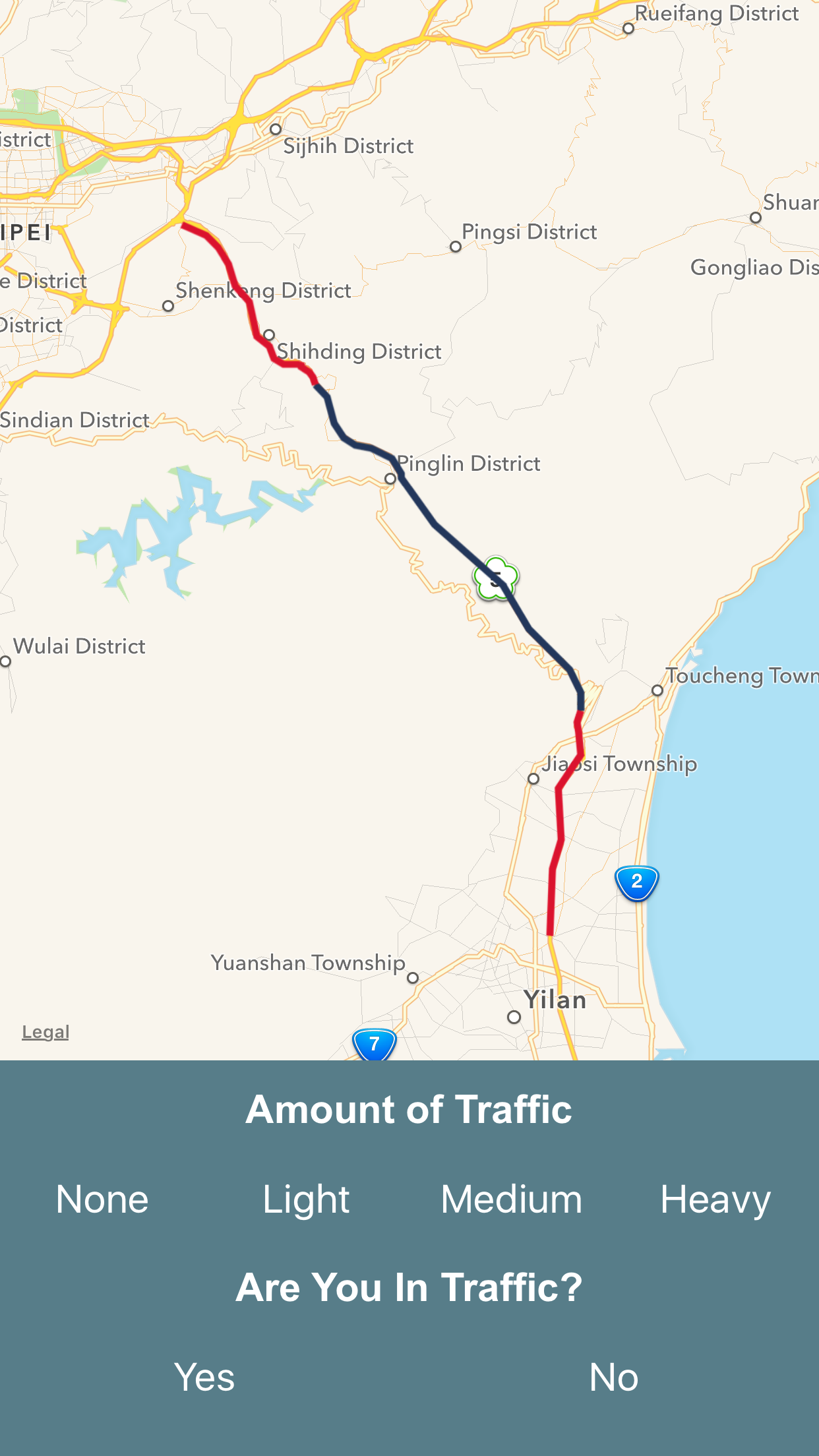Choose Heavy traffic level
The height and width of the screenshot is (1456, 819).
click(x=716, y=1199)
